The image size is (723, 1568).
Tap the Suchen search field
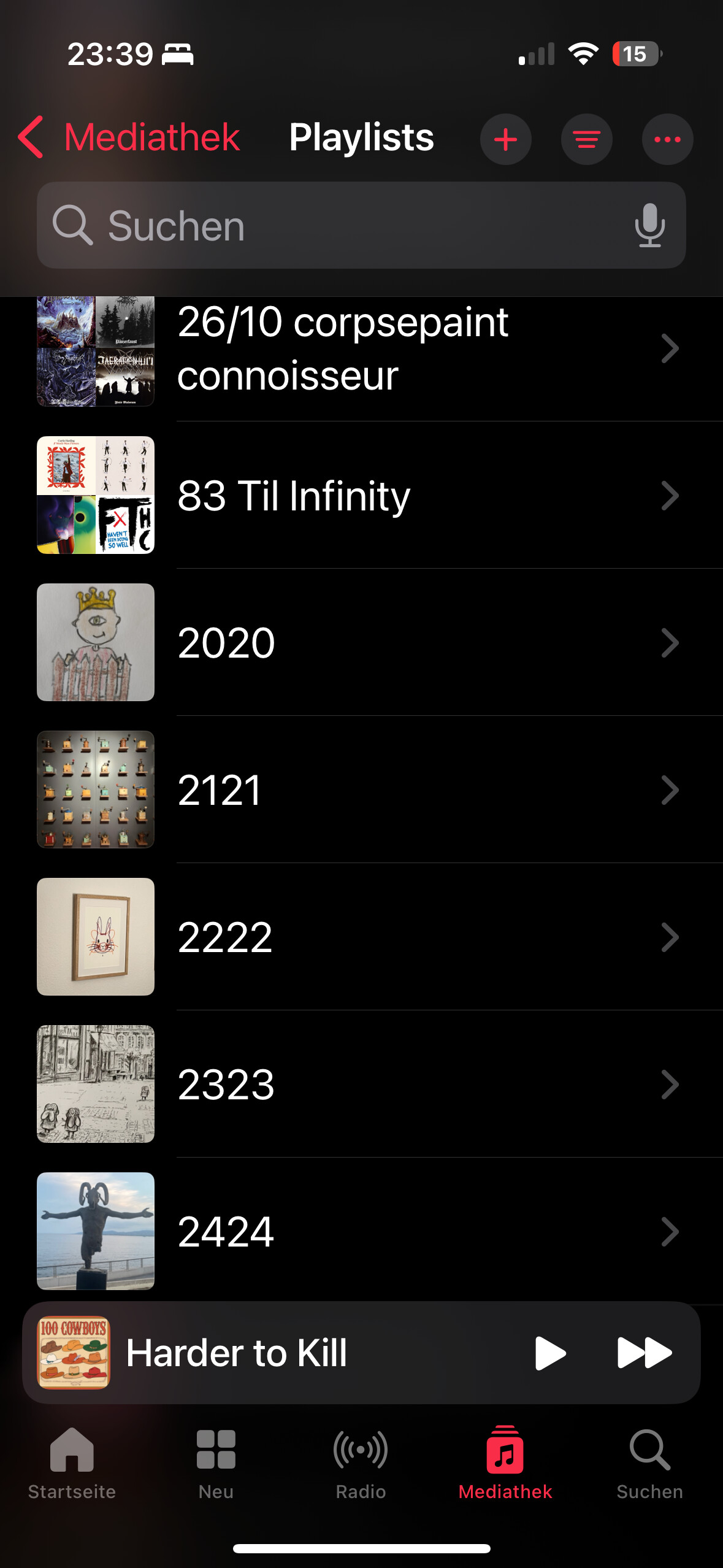point(337,226)
